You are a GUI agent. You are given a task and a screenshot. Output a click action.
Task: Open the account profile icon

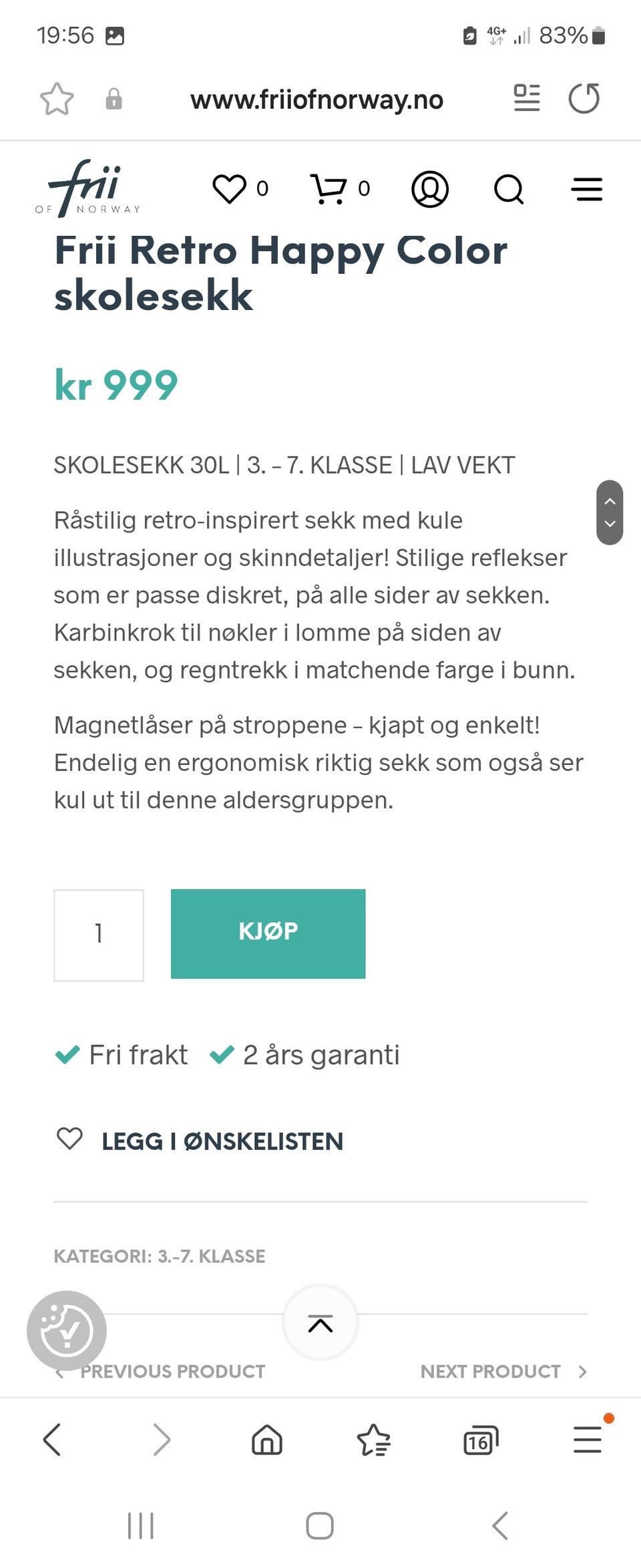[430, 190]
